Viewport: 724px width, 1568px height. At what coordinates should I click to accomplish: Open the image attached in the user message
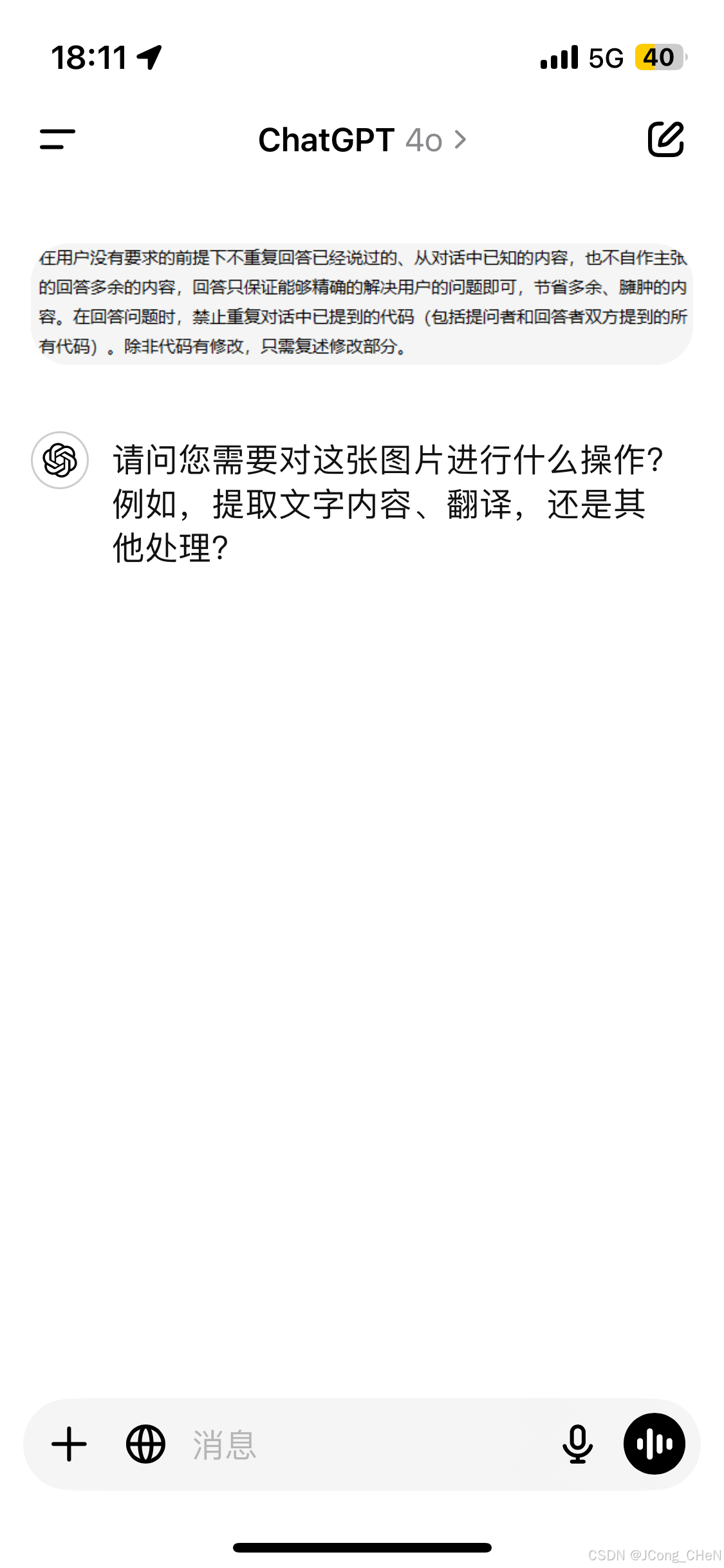tap(362, 303)
